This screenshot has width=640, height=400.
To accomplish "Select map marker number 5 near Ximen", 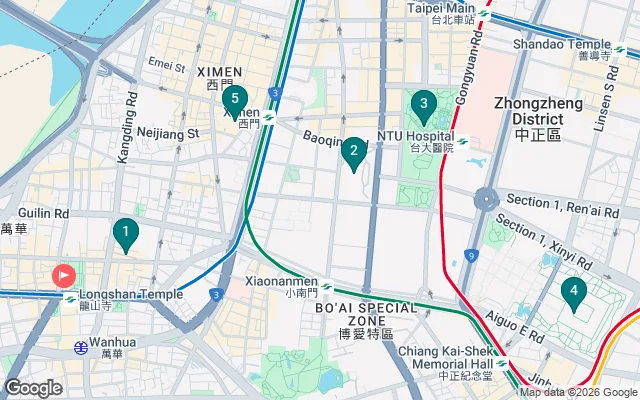I will coord(234,99).
